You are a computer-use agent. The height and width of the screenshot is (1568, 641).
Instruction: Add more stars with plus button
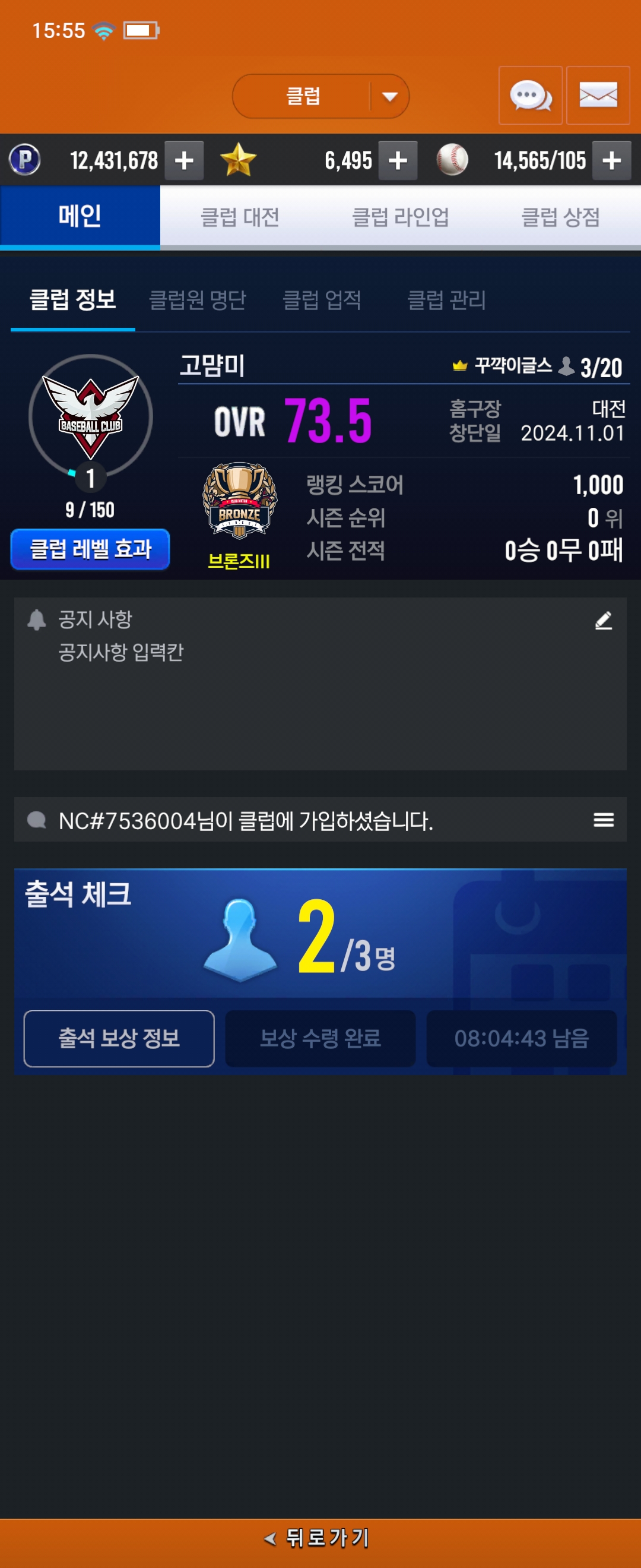[x=398, y=161]
